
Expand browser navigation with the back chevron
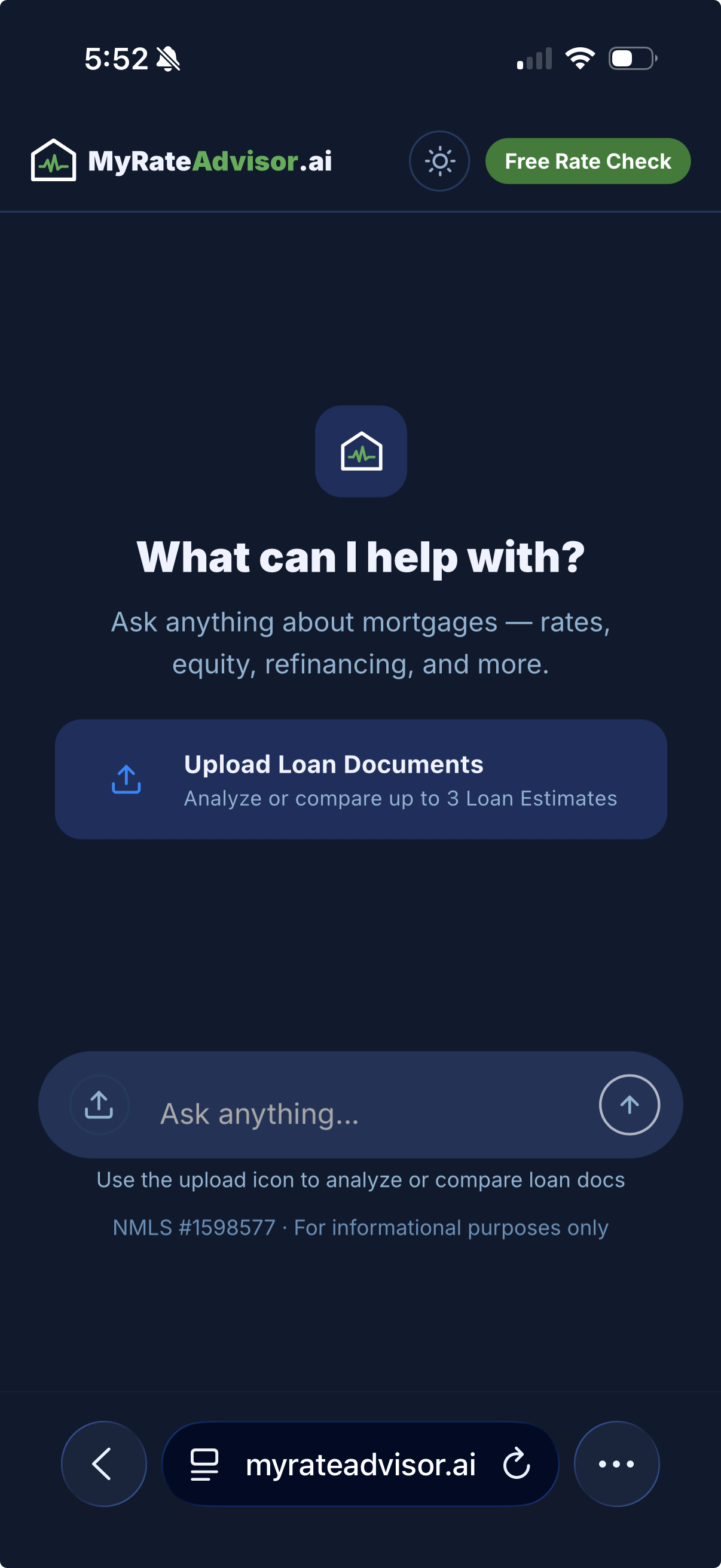coord(104,1464)
